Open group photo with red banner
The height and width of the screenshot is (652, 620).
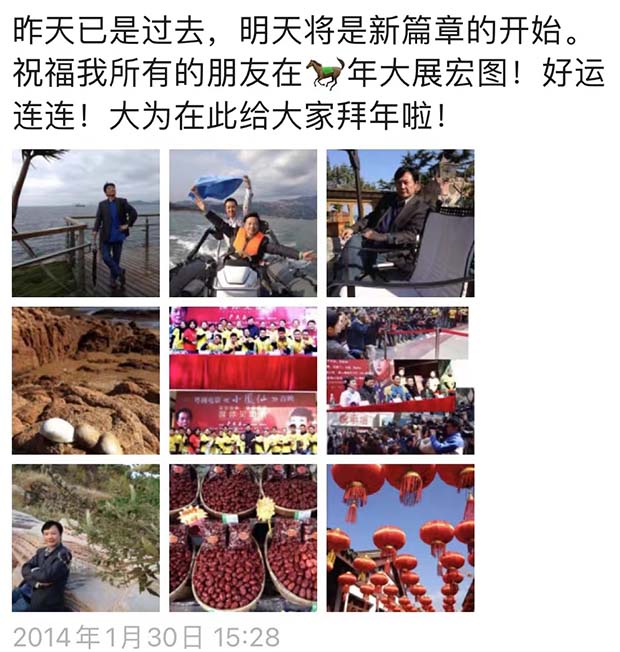[x=243, y=380]
